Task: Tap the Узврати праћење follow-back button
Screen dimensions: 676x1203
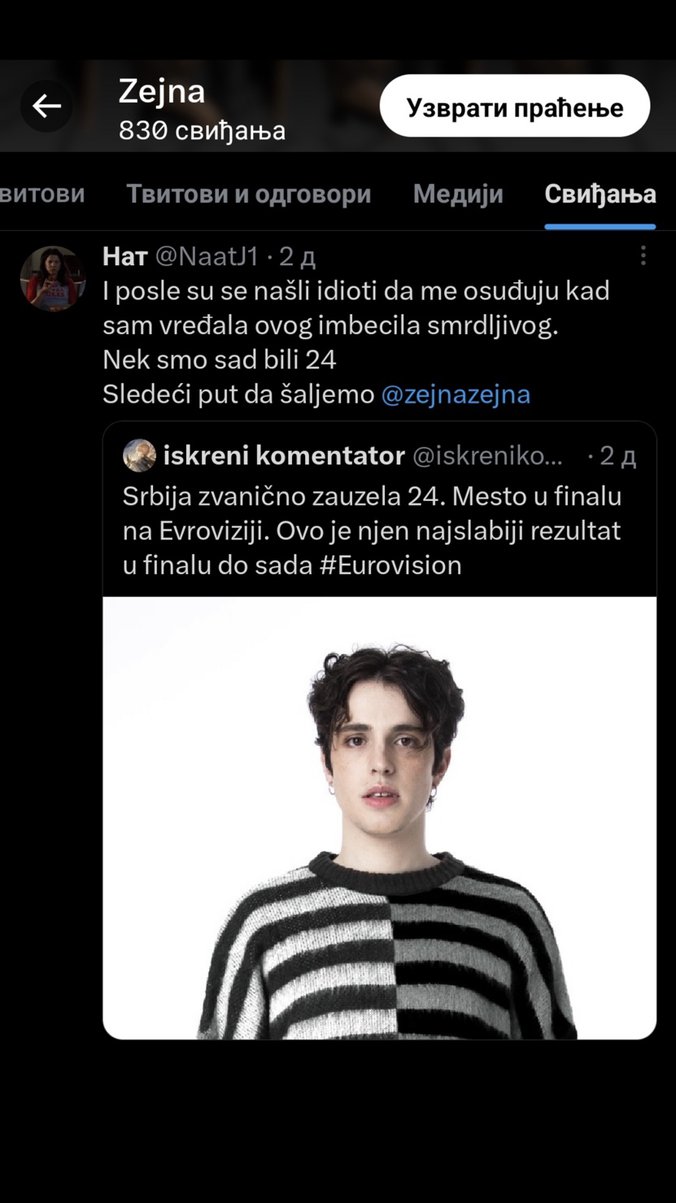Action: 515,106
